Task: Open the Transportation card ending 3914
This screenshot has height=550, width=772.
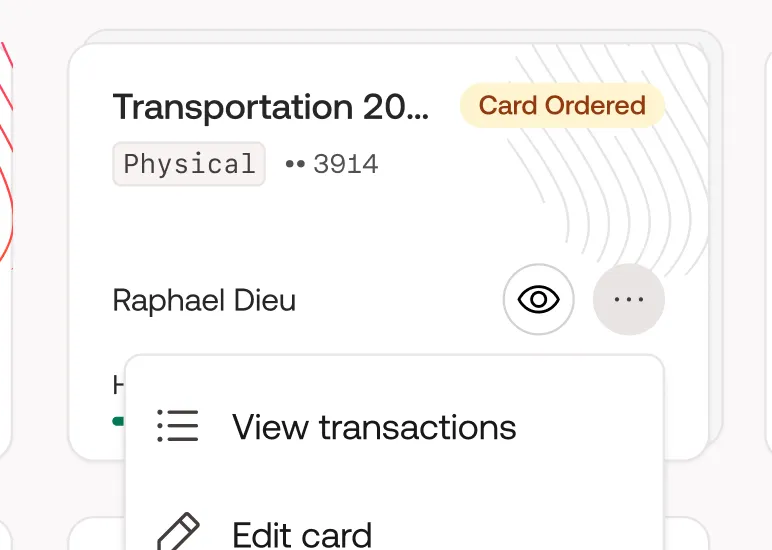Action: coord(271,107)
